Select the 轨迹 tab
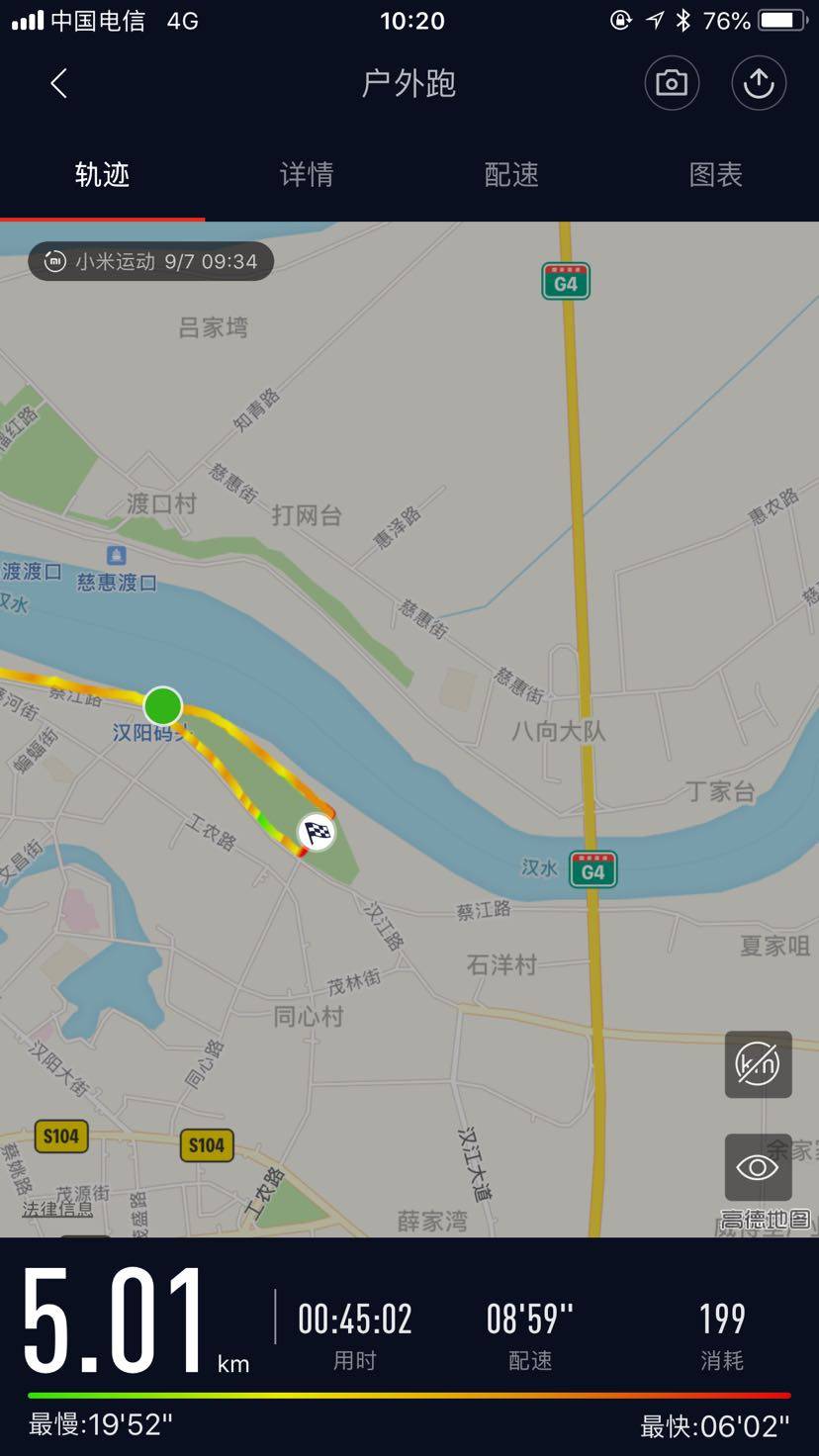This screenshot has height=1456, width=819. coord(102,175)
